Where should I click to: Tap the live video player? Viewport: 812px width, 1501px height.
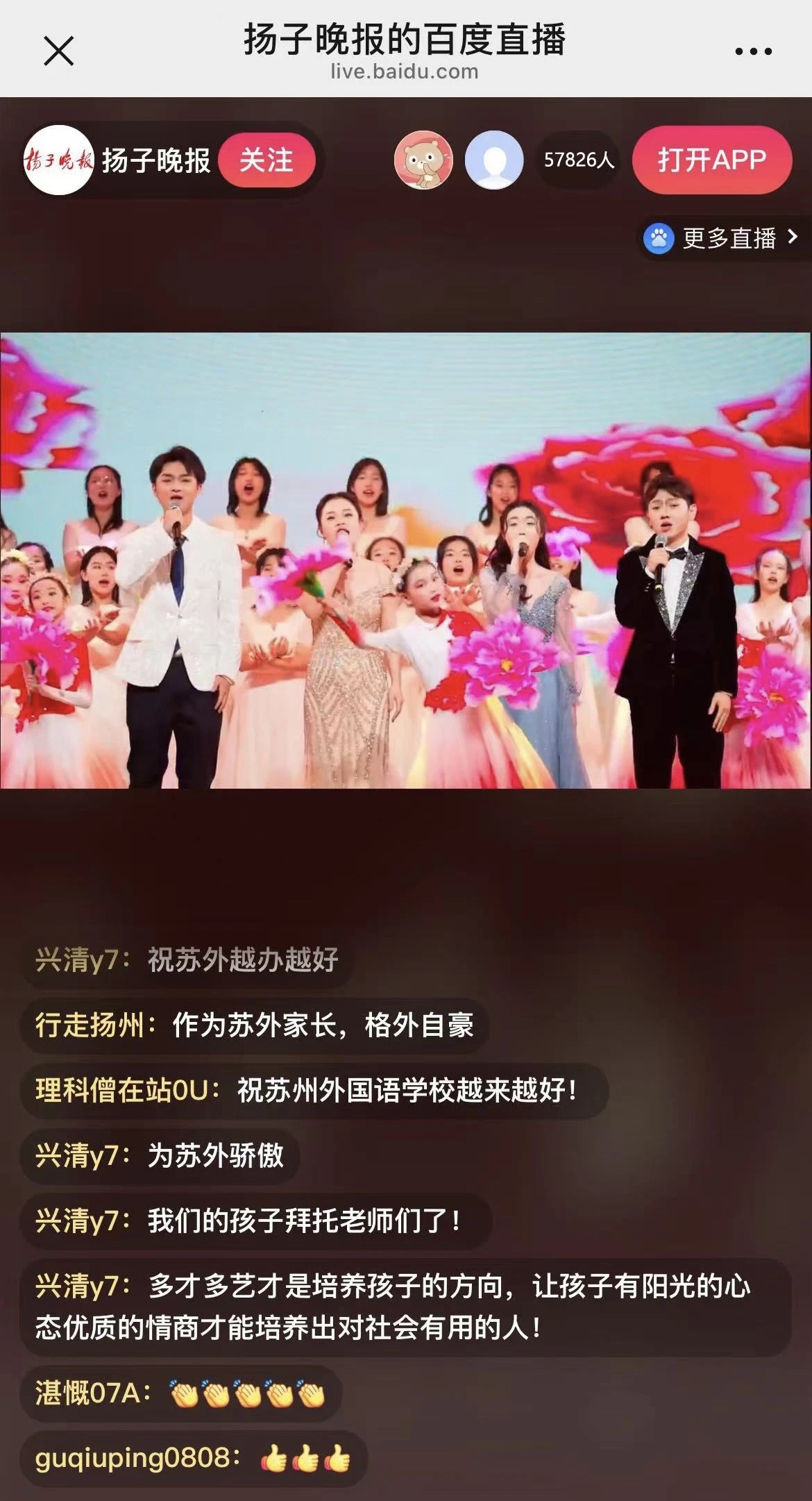406,560
